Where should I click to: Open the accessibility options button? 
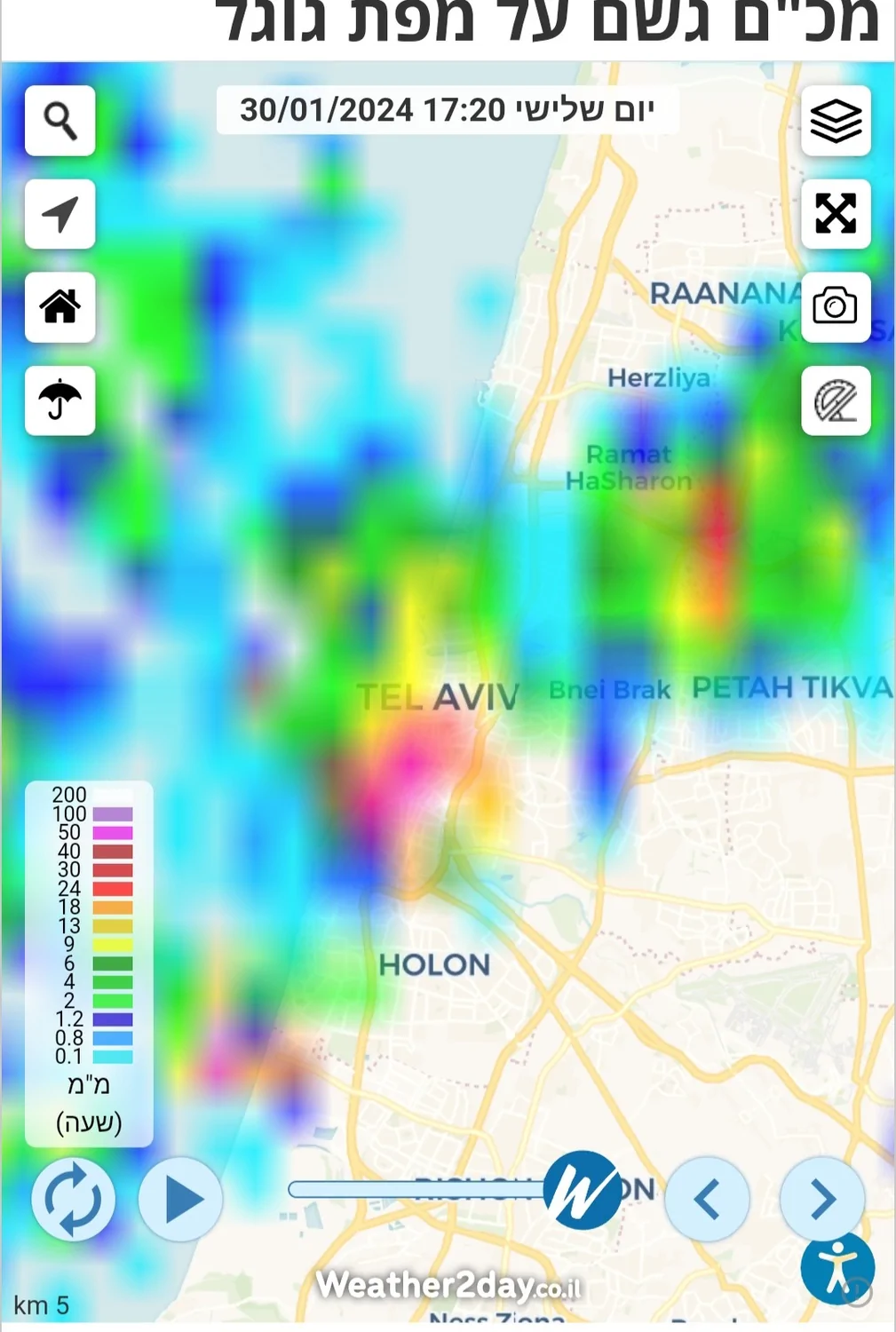click(x=837, y=1268)
